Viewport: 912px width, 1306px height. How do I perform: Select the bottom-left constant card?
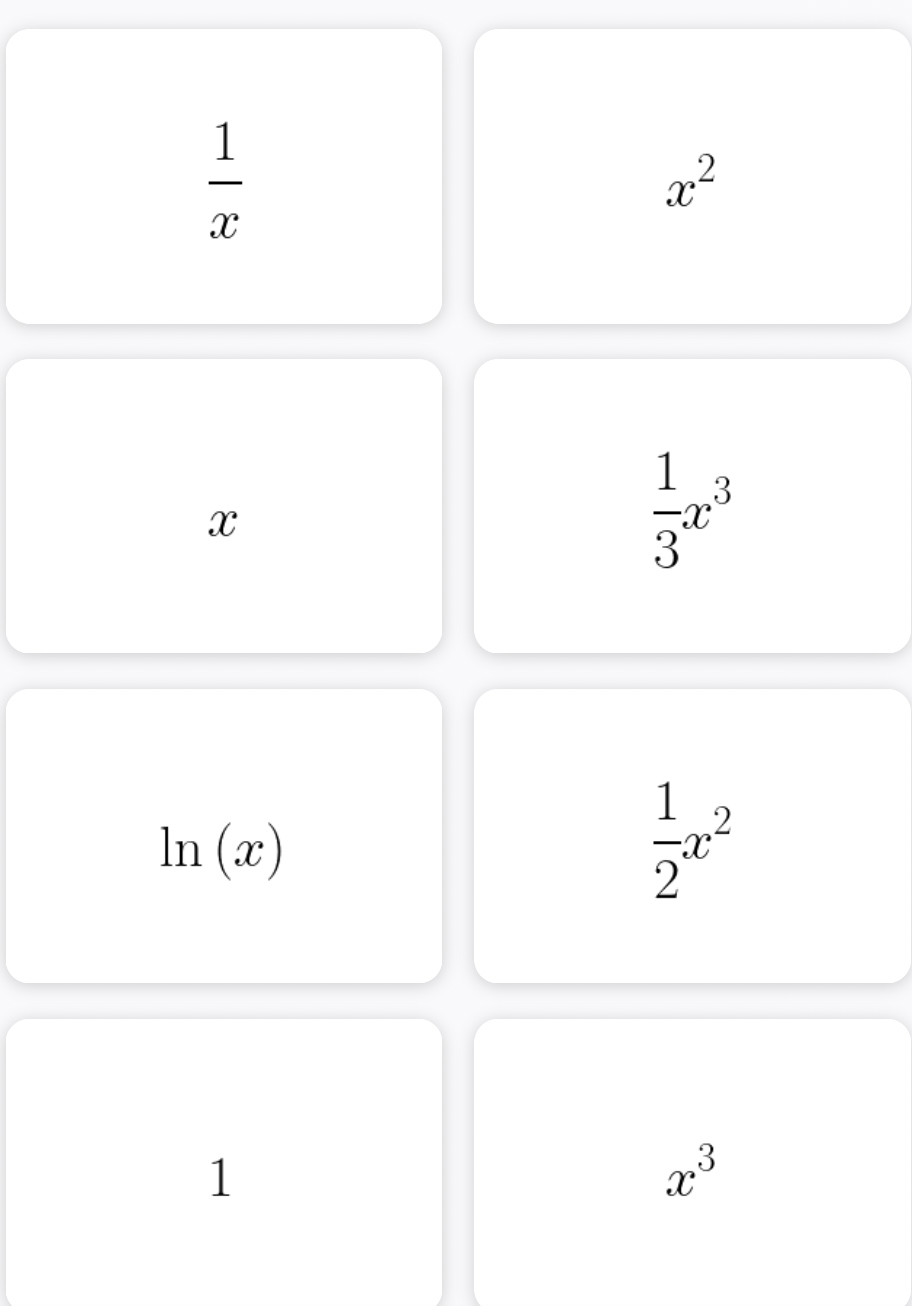(225, 1176)
